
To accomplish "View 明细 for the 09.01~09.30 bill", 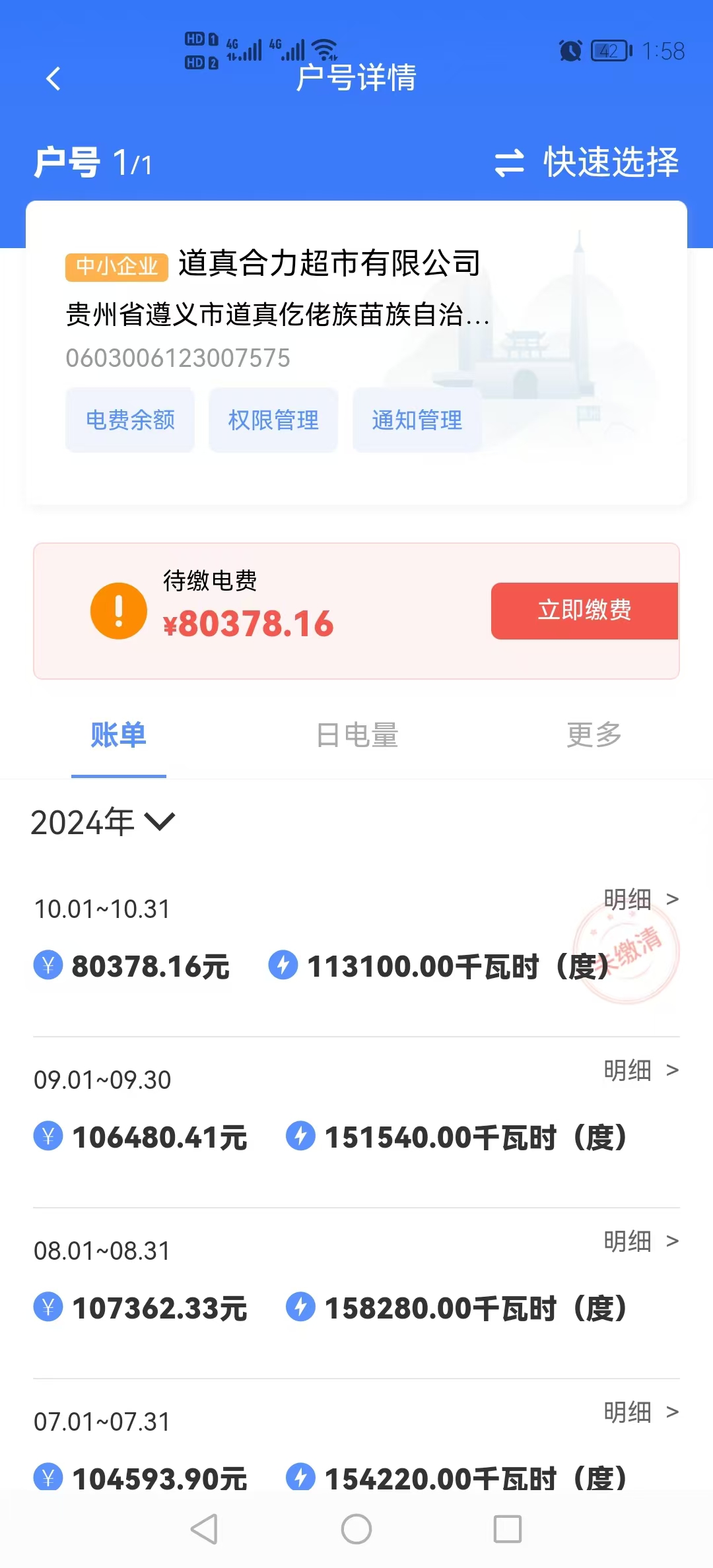I will click(x=640, y=1070).
